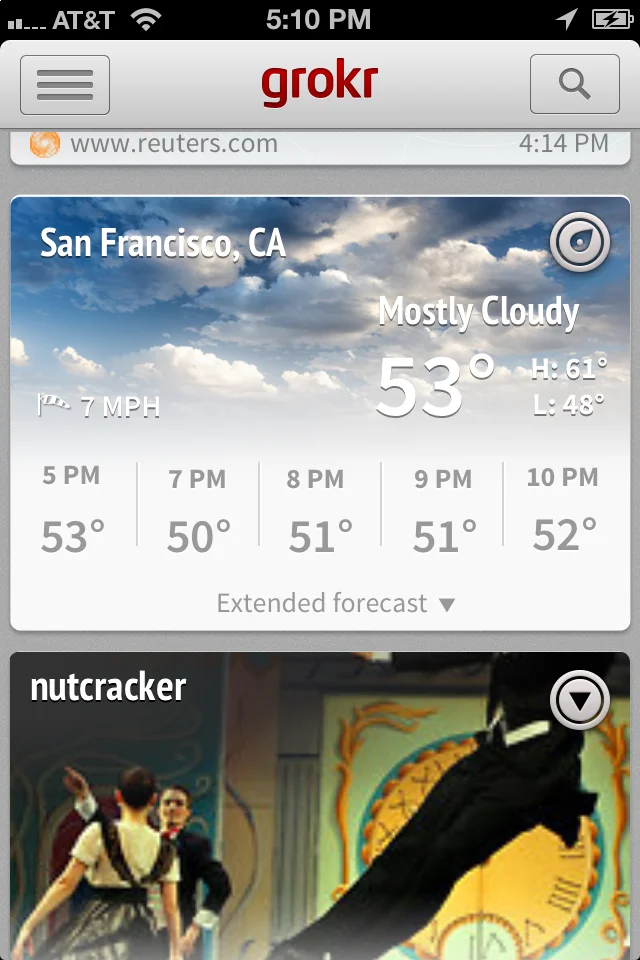Image resolution: width=640 pixels, height=960 pixels.
Task: Open the hamburger drawer menu
Action: tap(65, 85)
